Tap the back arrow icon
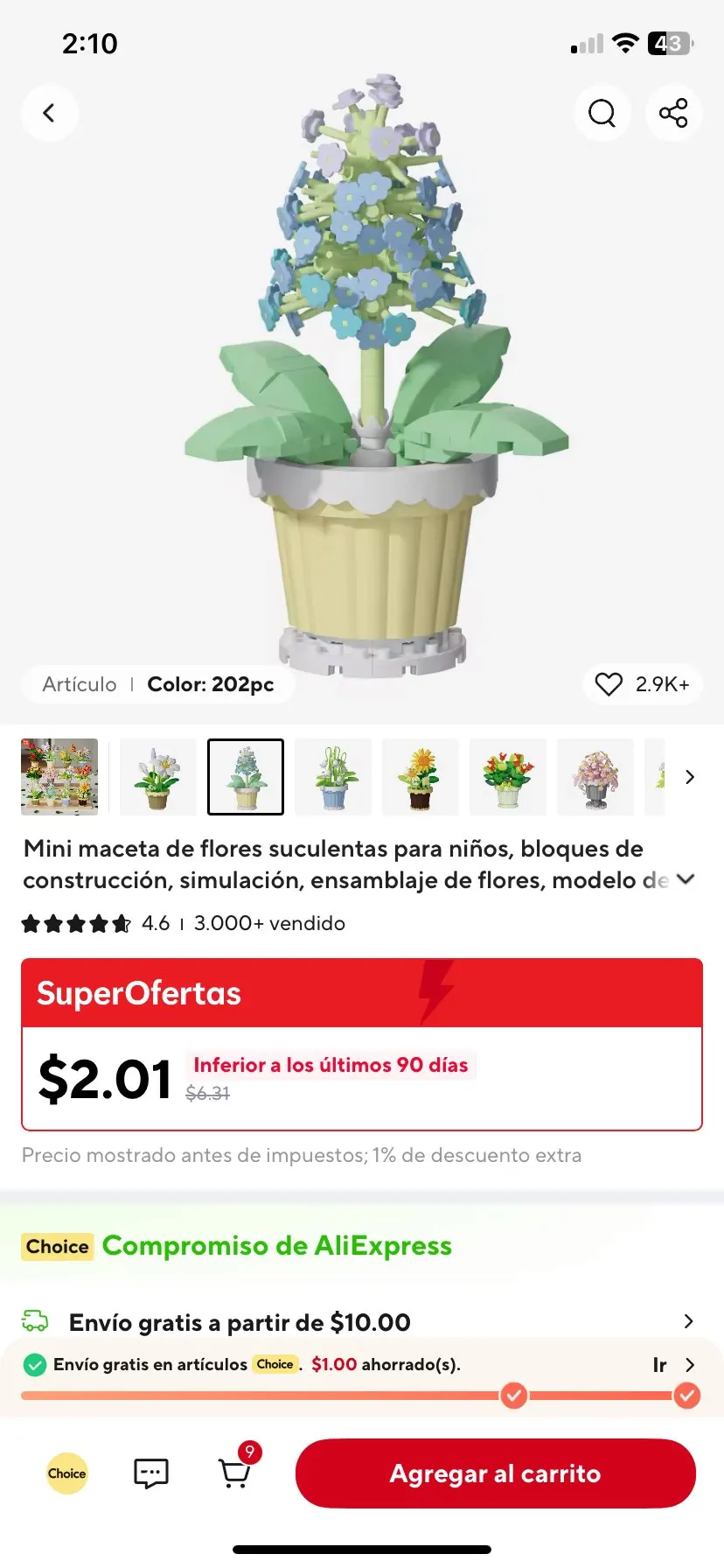Viewport: 724px width, 1568px height. [50, 113]
